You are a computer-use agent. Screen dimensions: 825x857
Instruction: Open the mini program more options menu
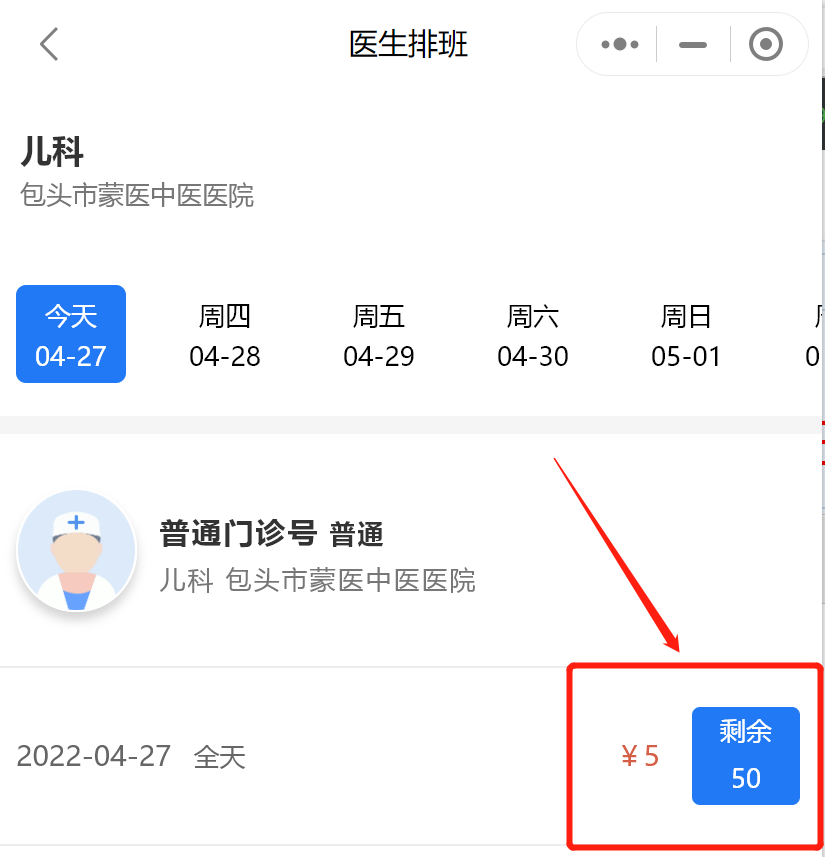pos(620,44)
